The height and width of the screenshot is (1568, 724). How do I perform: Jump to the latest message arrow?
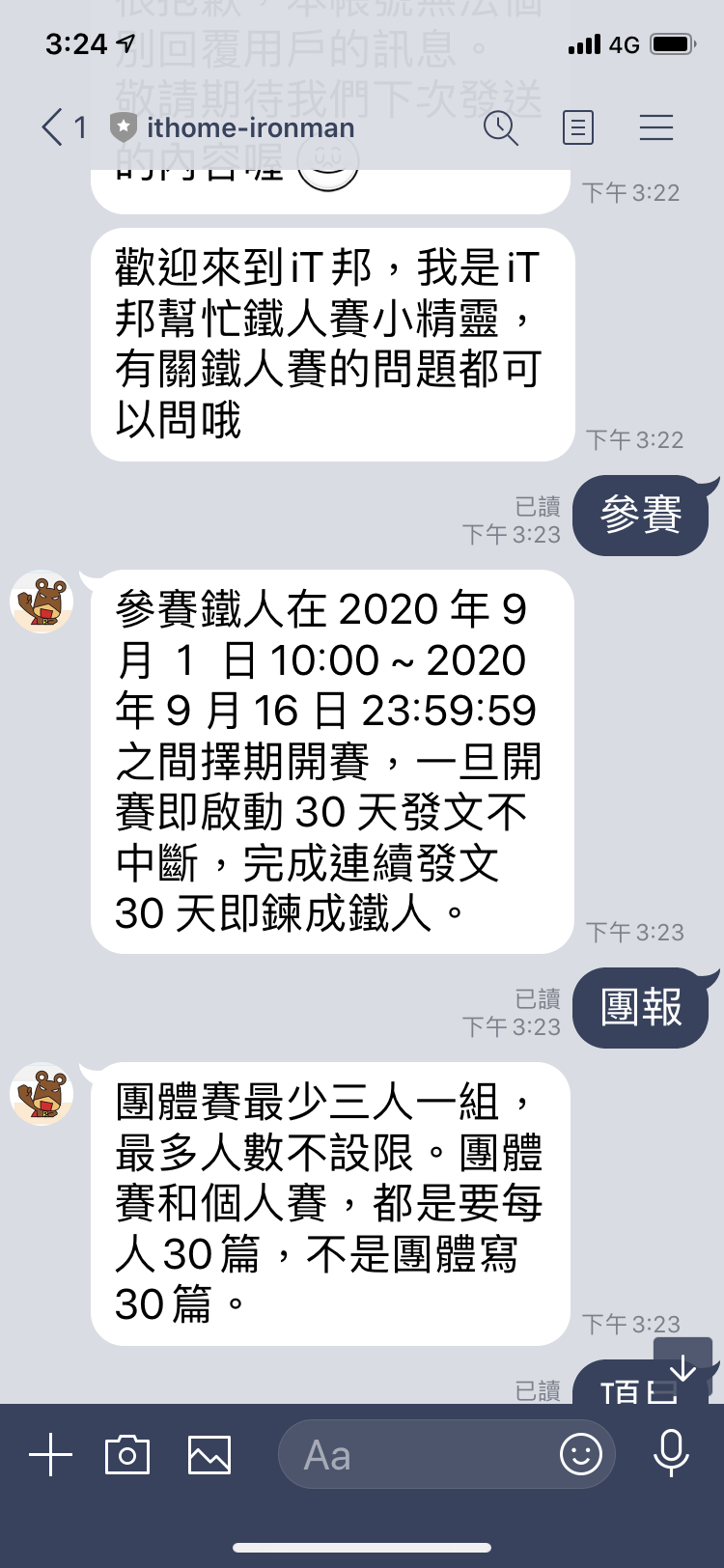682,1367
